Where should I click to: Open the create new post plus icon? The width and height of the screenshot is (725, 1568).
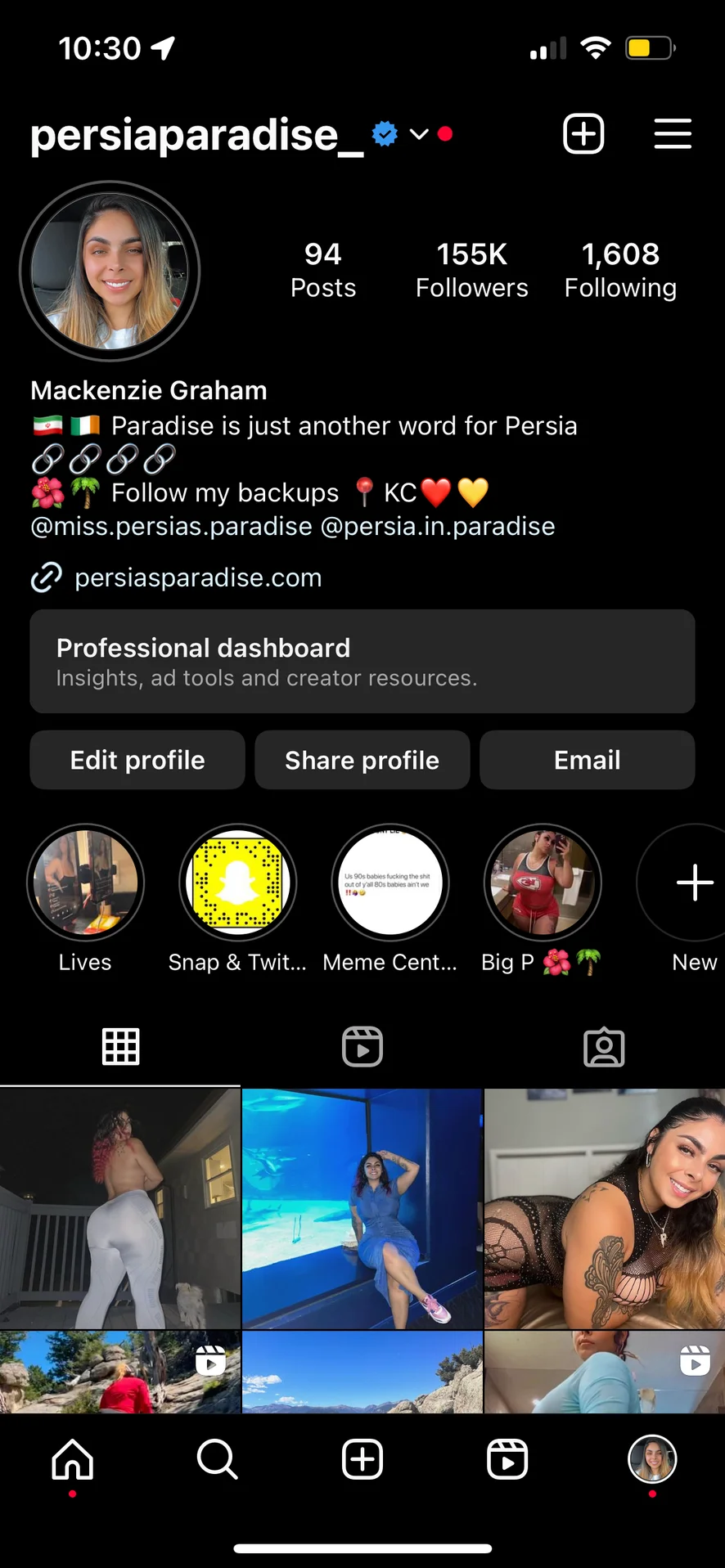(583, 134)
